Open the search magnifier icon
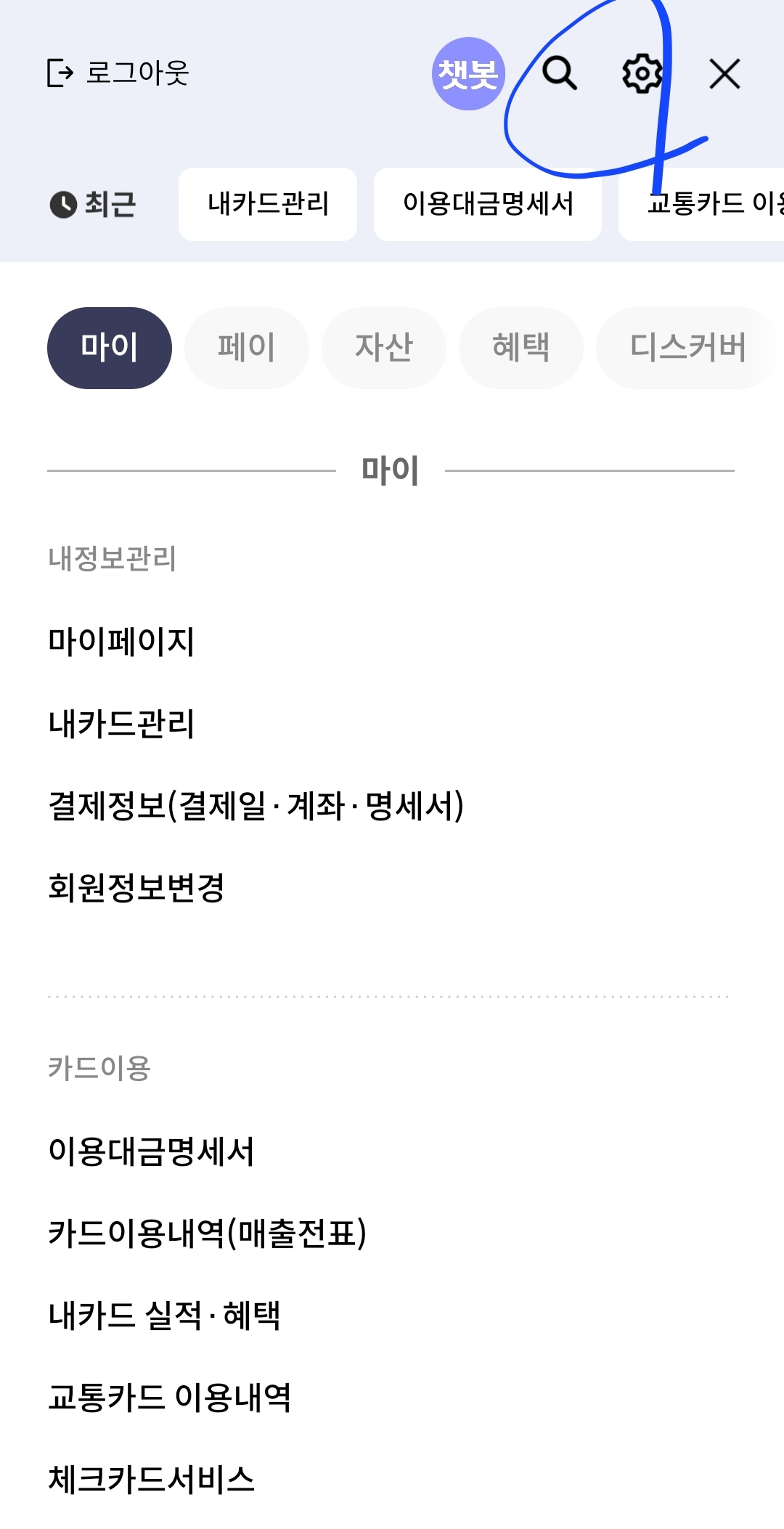 (x=560, y=73)
